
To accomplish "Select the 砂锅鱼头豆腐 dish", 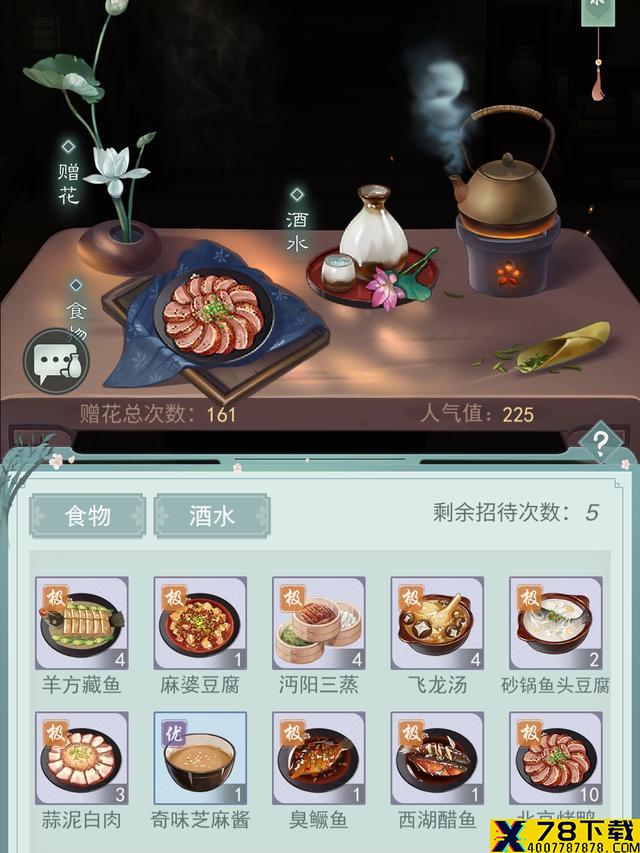I will [555, 622].
